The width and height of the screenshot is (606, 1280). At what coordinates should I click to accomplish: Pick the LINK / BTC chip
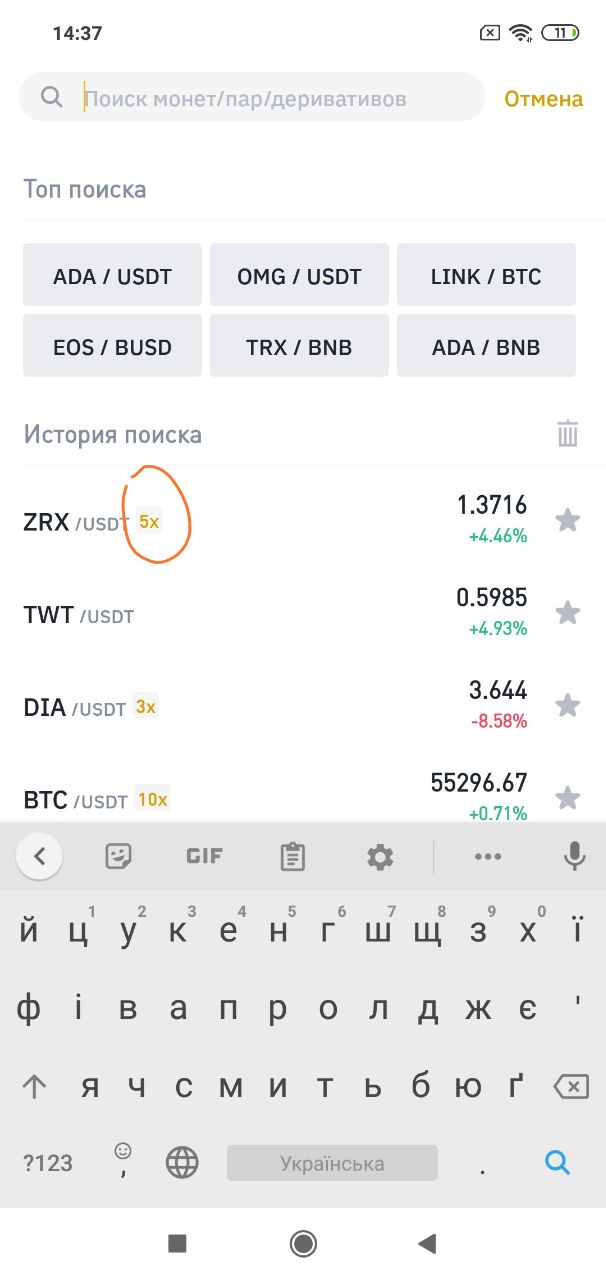(486, 275)
